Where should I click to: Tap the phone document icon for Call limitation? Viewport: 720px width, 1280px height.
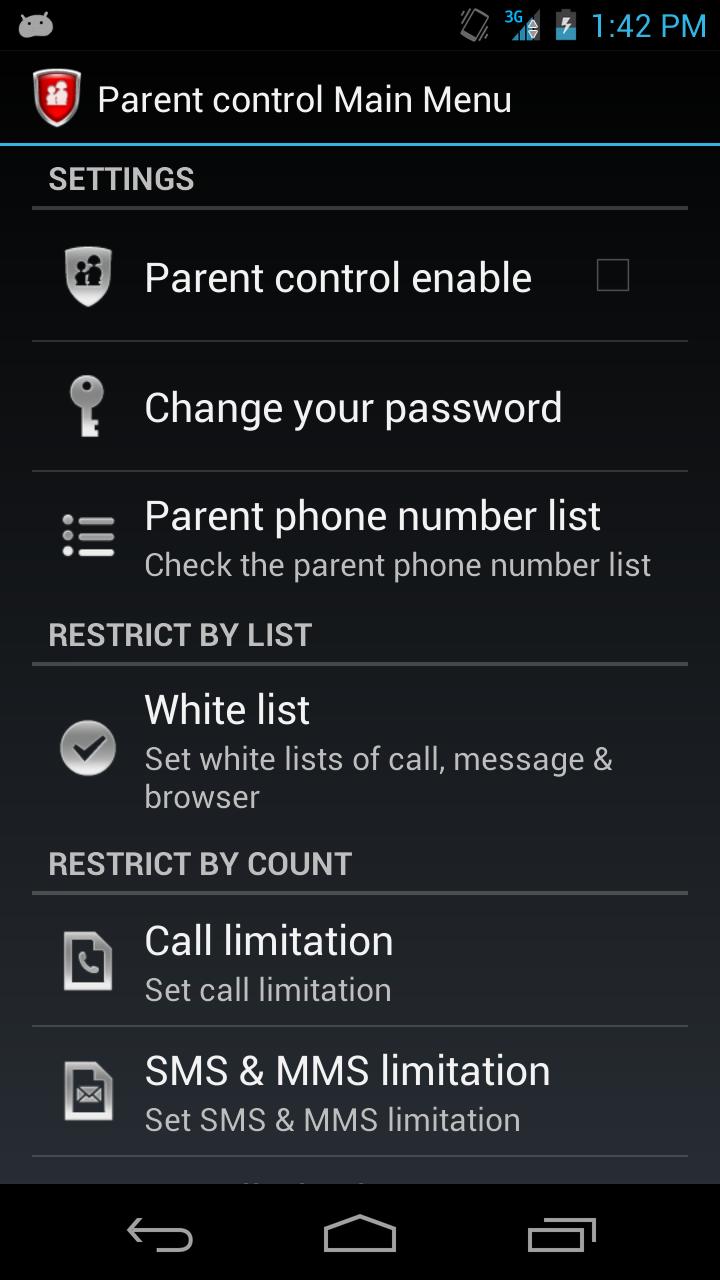[88, 960]
